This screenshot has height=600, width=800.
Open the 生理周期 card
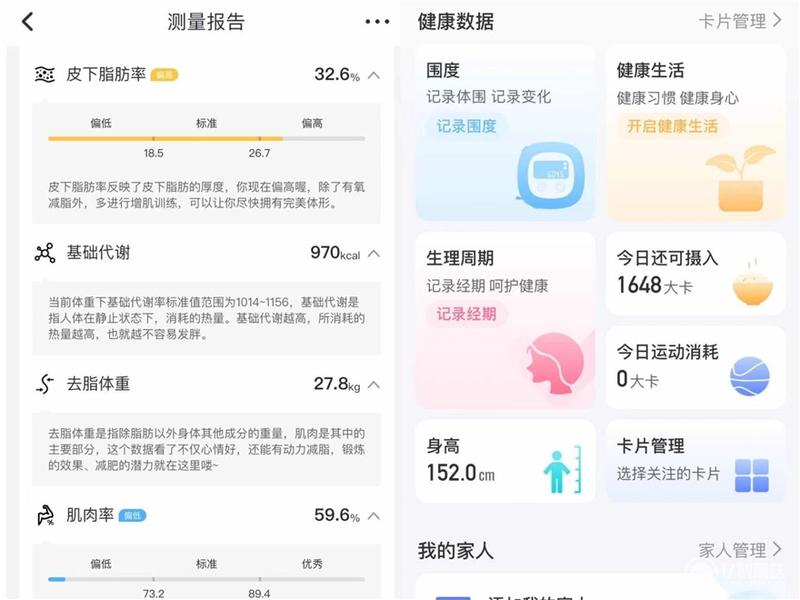pos(505,320)
